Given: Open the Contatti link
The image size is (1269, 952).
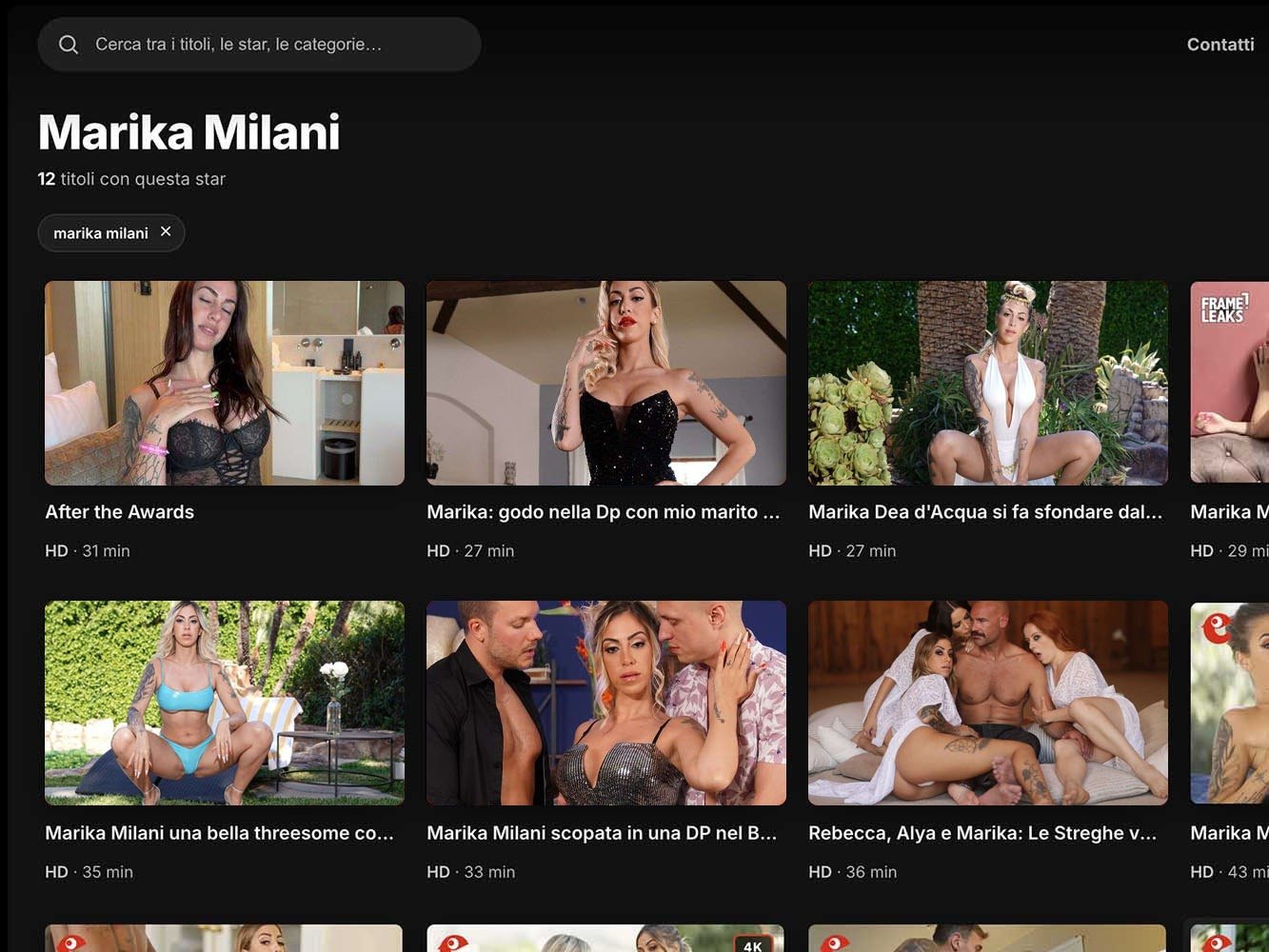Looking at the screenshot, I should click(x=1219, y=45).
